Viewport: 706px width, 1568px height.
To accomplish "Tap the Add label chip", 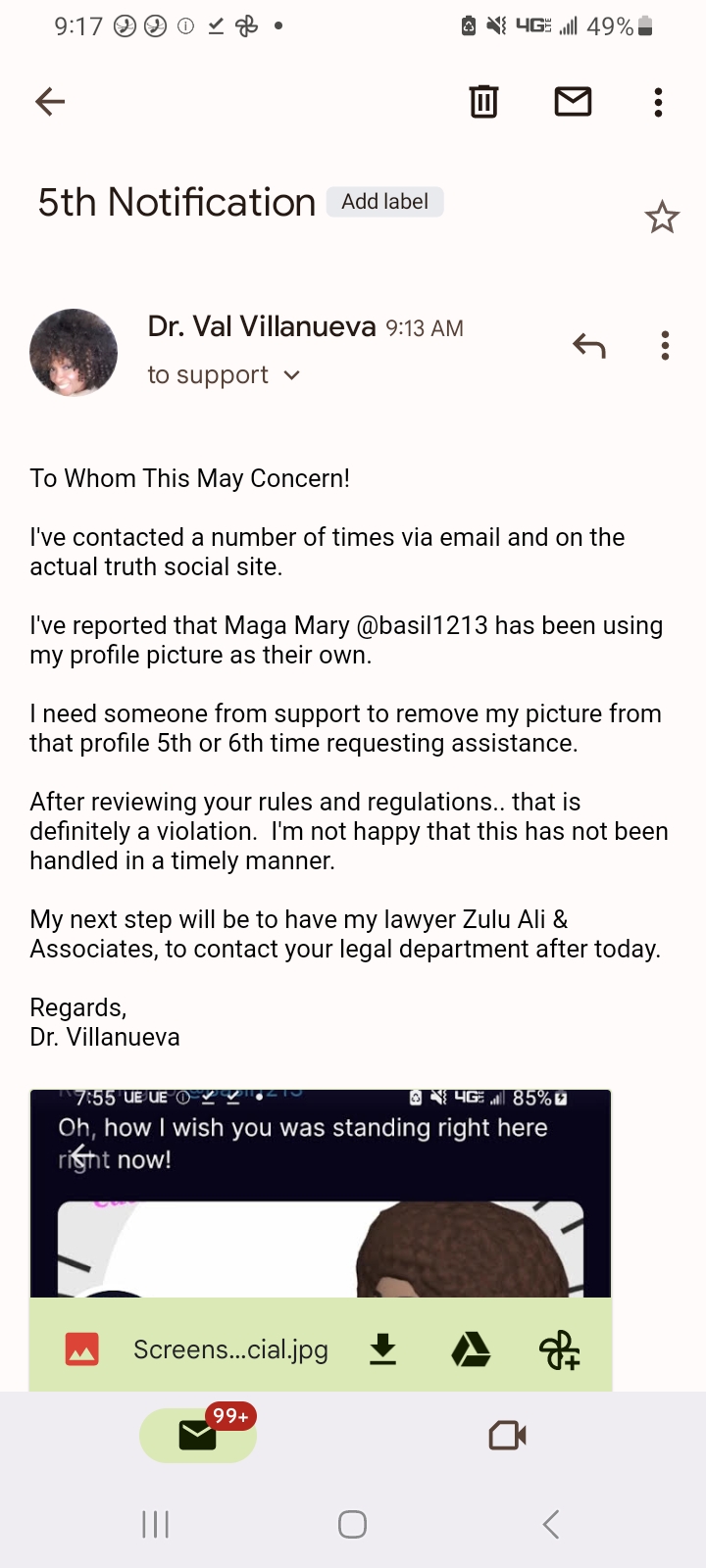I will [x=384, y=202].
